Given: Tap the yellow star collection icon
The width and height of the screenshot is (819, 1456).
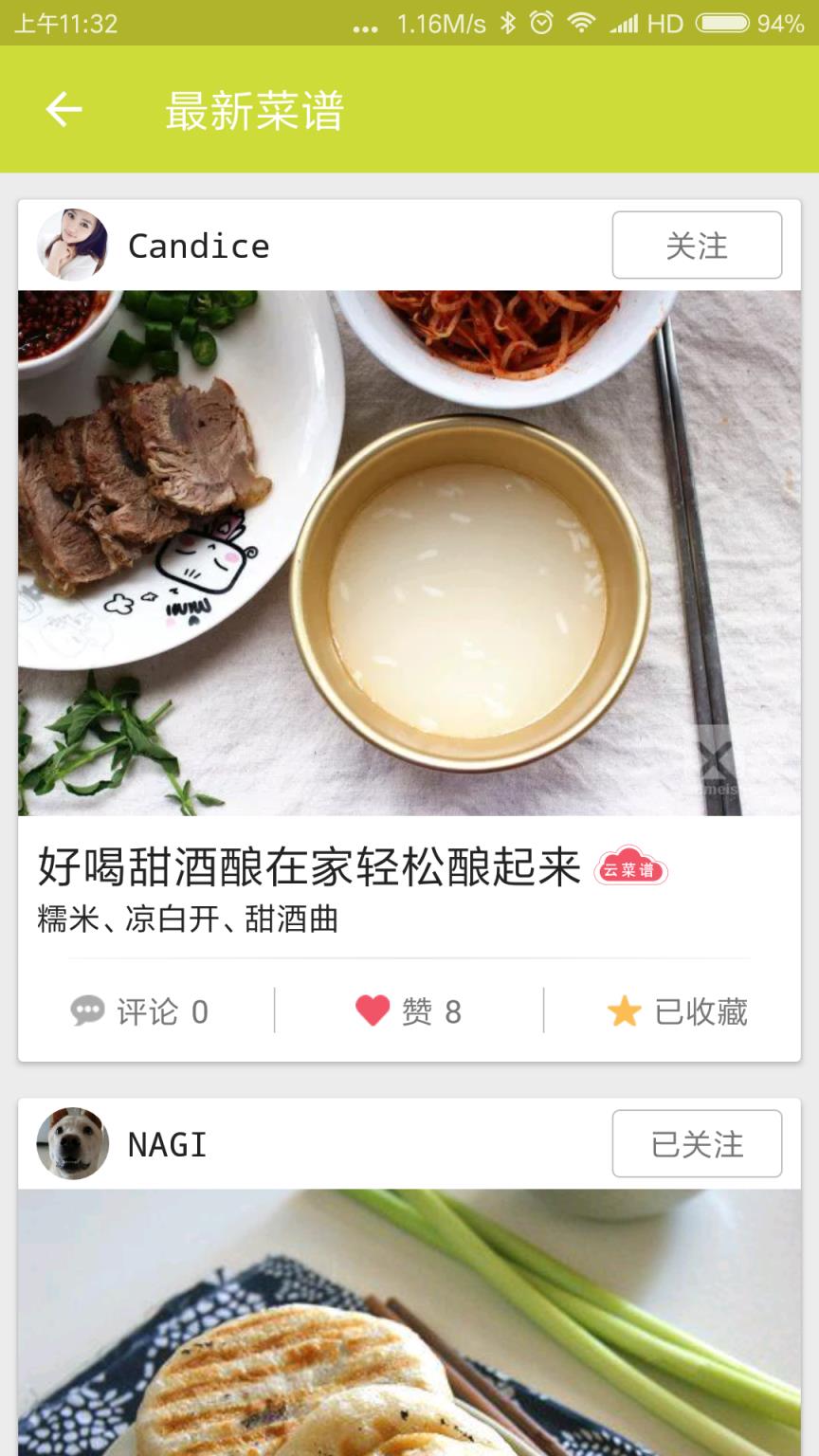Looking at the screenshot, I should (x=623, y=1010).
